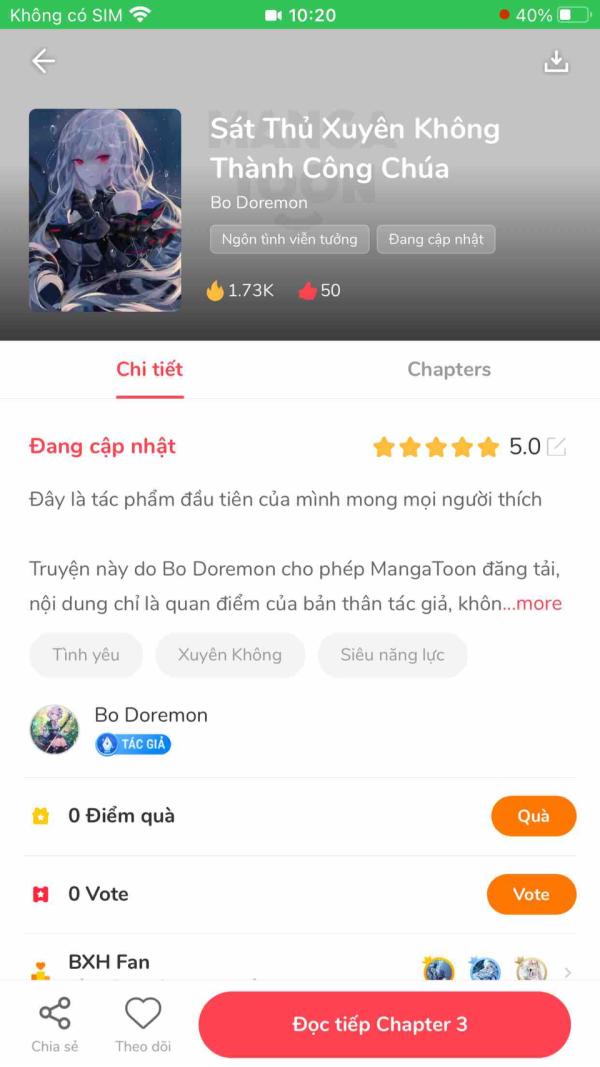Continue reading with Đọc tiếp Chapter 3
600x1067 pixels.
(x=384, y=1024)
